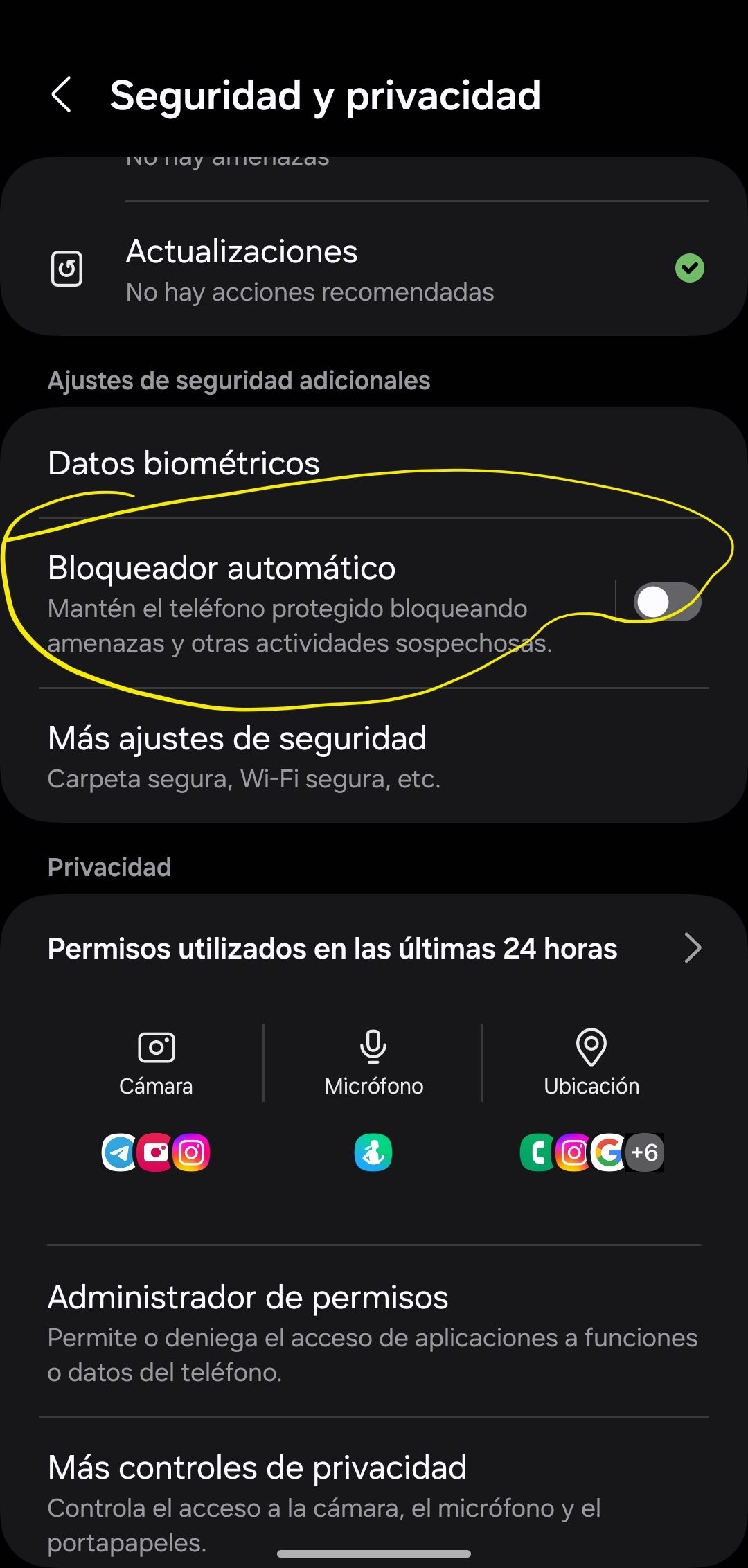Select the Cámara permission icon
Viewport: 748px width, 1568px height.
[156, 1048]
